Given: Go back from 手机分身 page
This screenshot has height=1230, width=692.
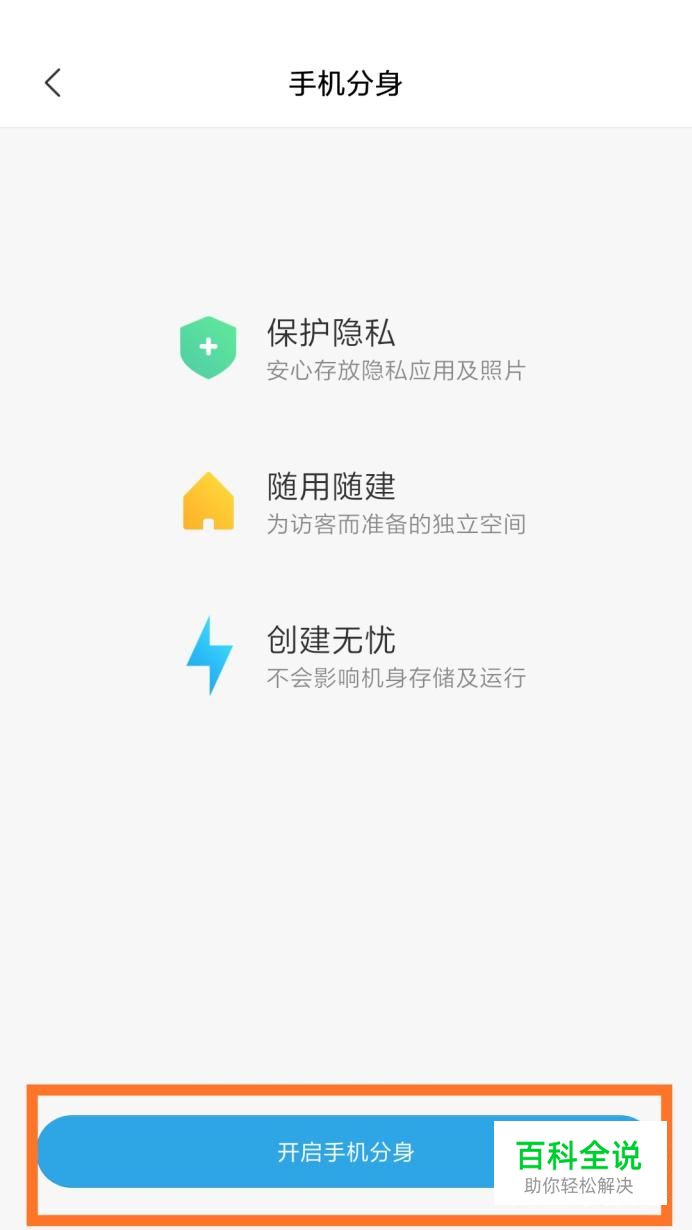Looking at the screenshot, I should [x=53, y=83].
